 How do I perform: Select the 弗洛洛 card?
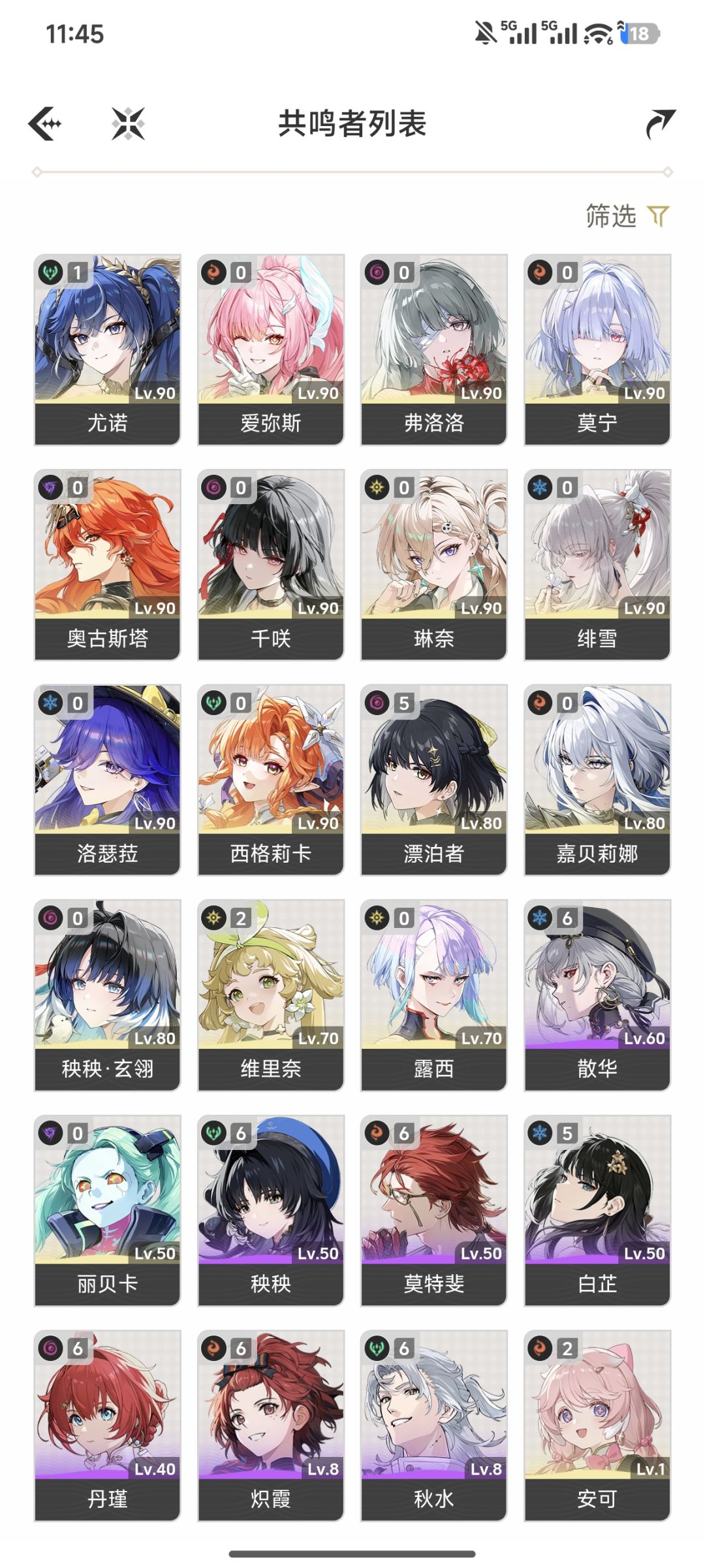[x=434, y=350]
